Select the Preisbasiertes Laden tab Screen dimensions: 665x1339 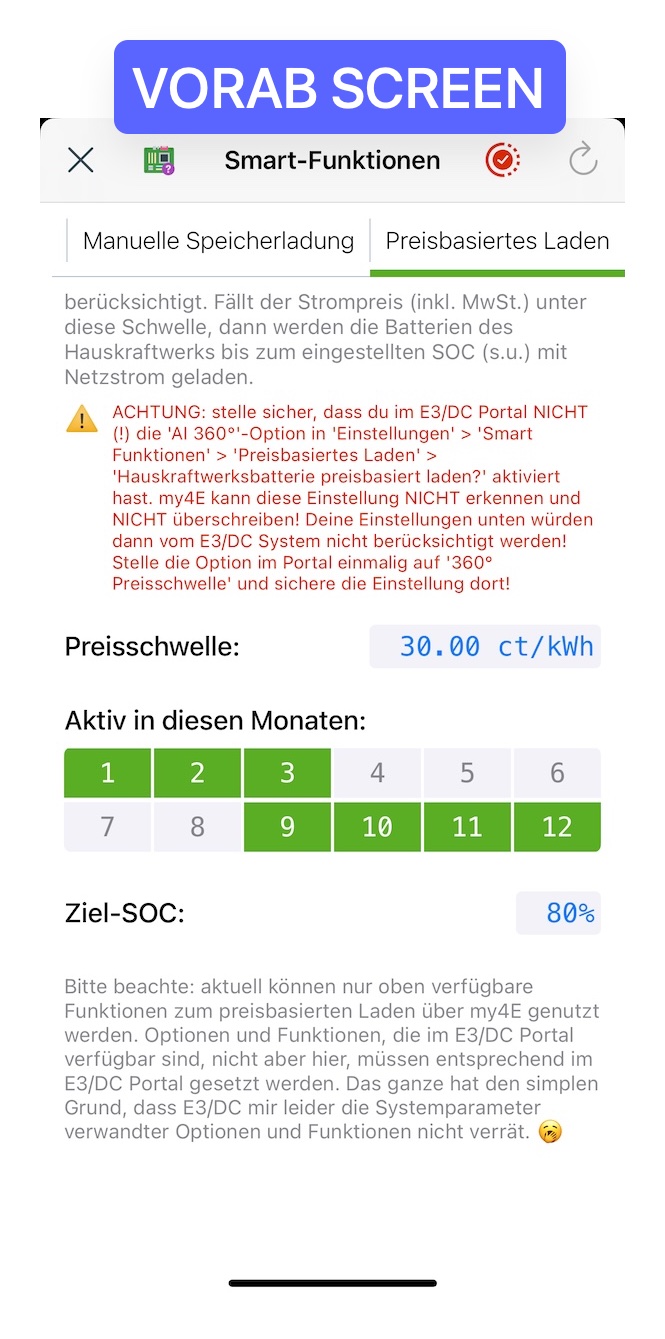click(x=497, y=241)
